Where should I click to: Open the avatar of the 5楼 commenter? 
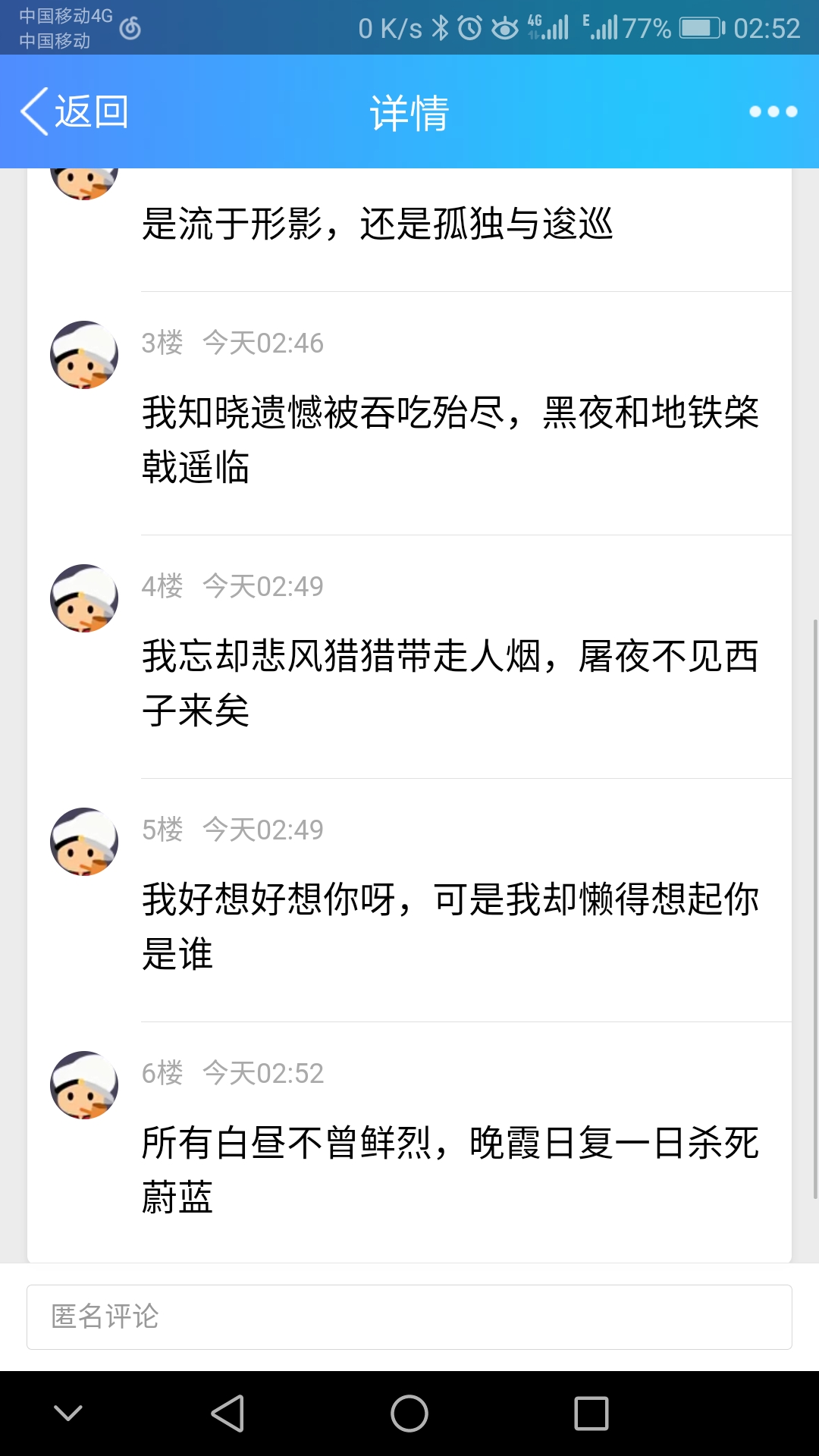84,842
